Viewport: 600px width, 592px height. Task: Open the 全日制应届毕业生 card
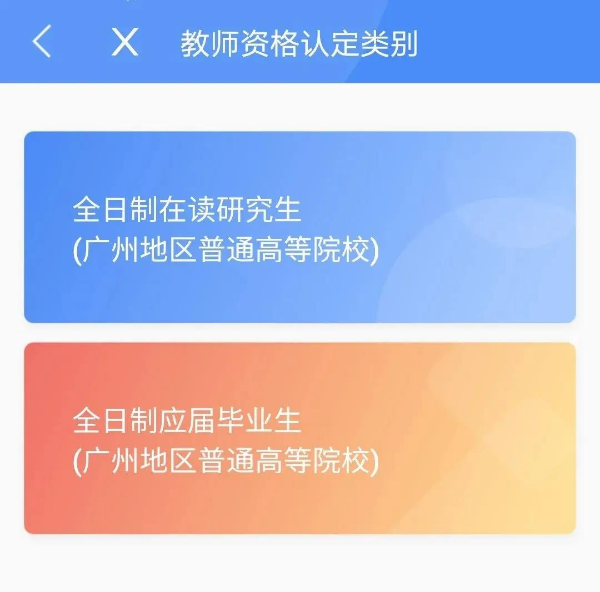point(299,438)
